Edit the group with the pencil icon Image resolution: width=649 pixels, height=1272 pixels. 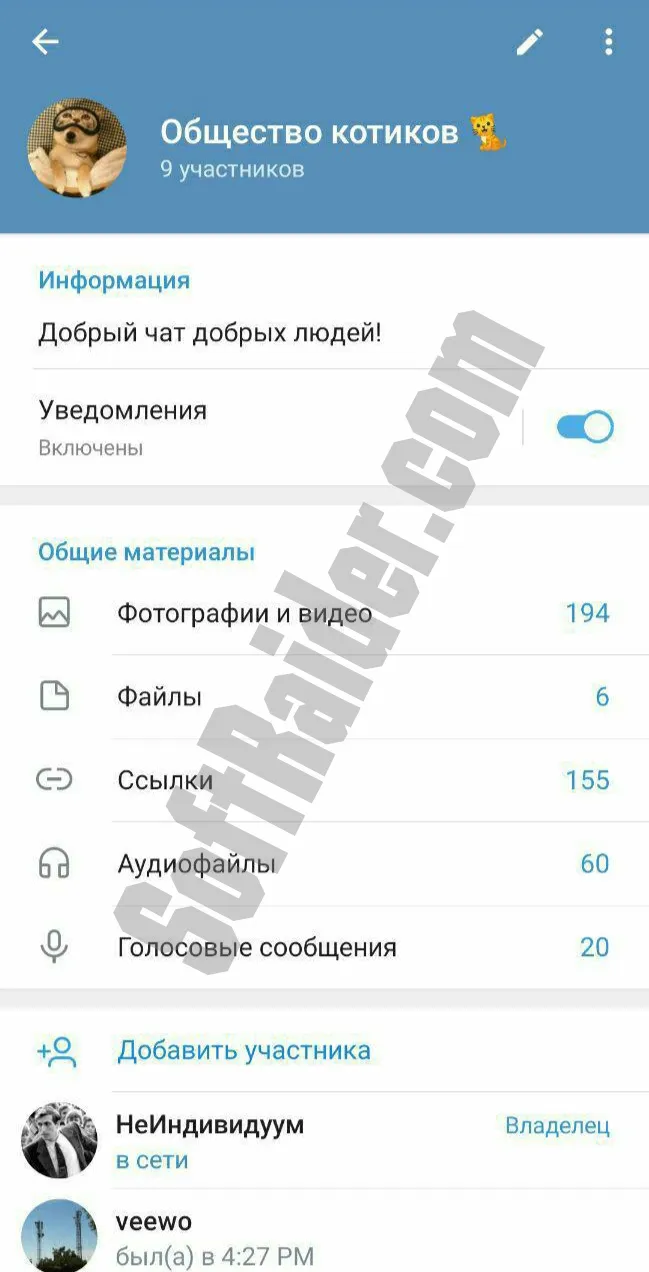pos(529,42)
